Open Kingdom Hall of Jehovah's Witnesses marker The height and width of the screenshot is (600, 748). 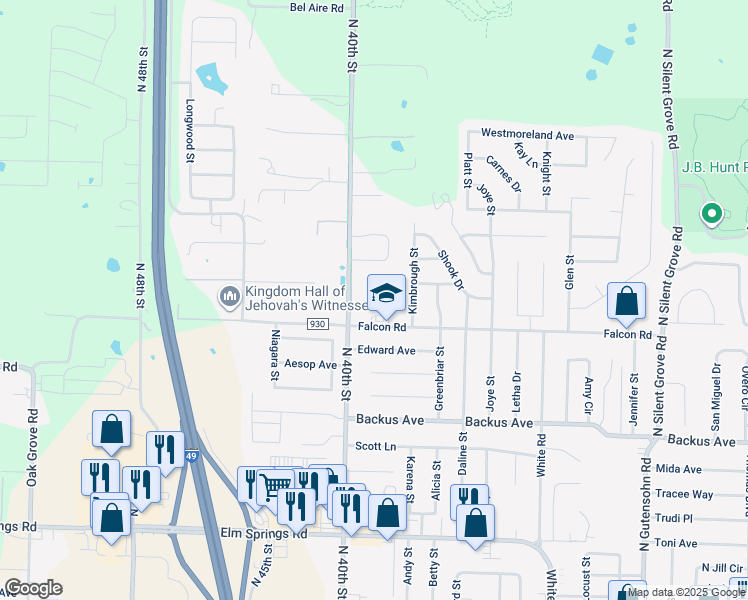coord(229,296)
